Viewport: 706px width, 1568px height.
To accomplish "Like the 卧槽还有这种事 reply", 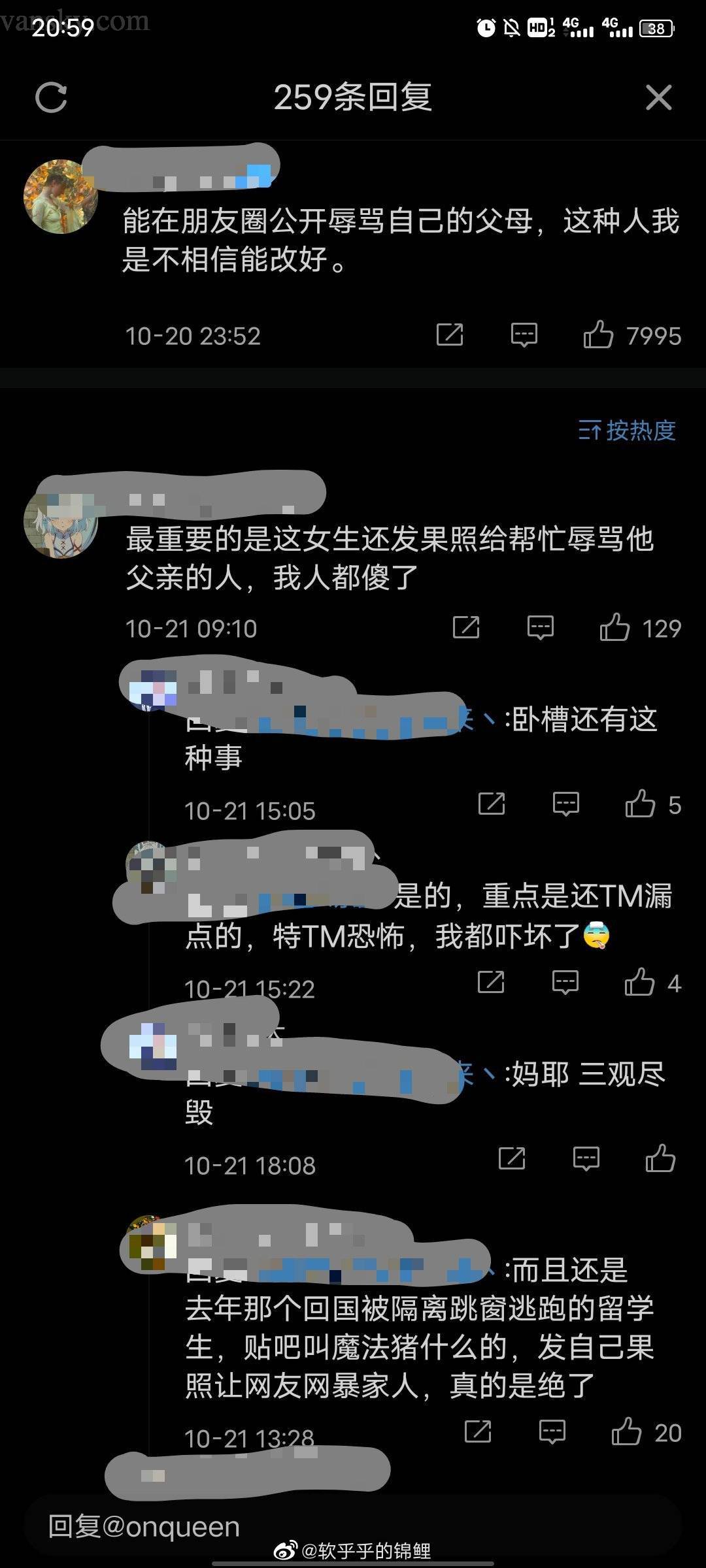I will 640,804.
